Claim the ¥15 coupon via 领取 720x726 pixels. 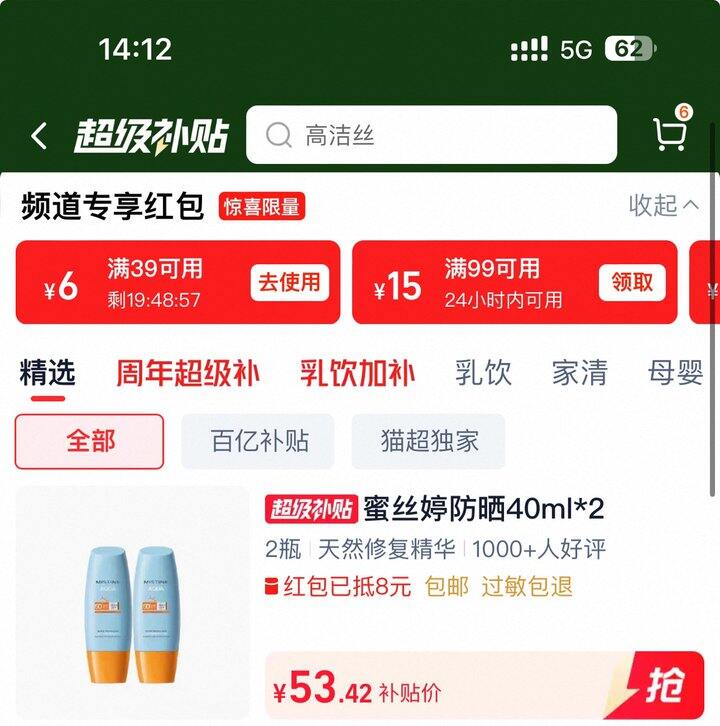pos(632,283)
